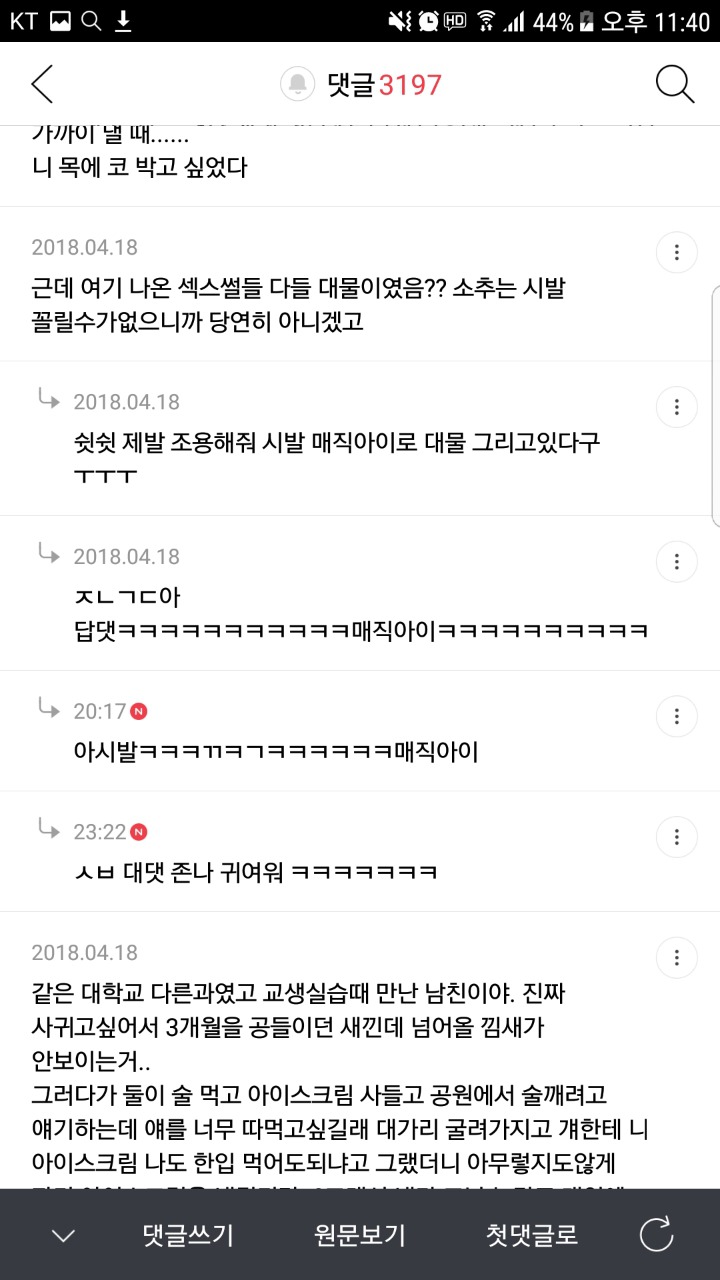The height and width of the screenshot is (1280, 720).
Task: Open options for the reply starting 쉿쉿 제발
Action: 677,407
